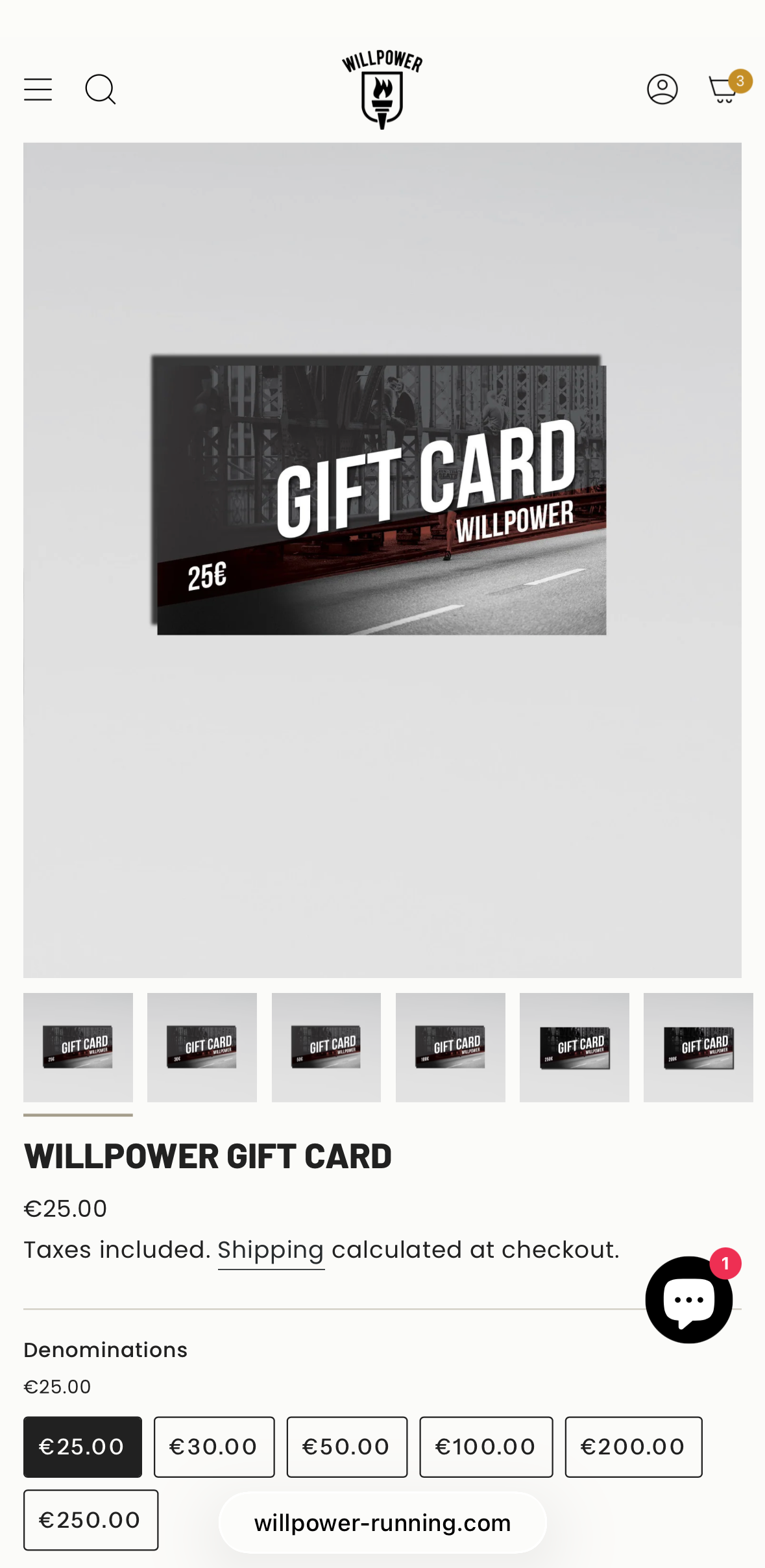Choose the €250.00 denomination
This screenshot has height=1568, width=765.
click(91, 1520)
